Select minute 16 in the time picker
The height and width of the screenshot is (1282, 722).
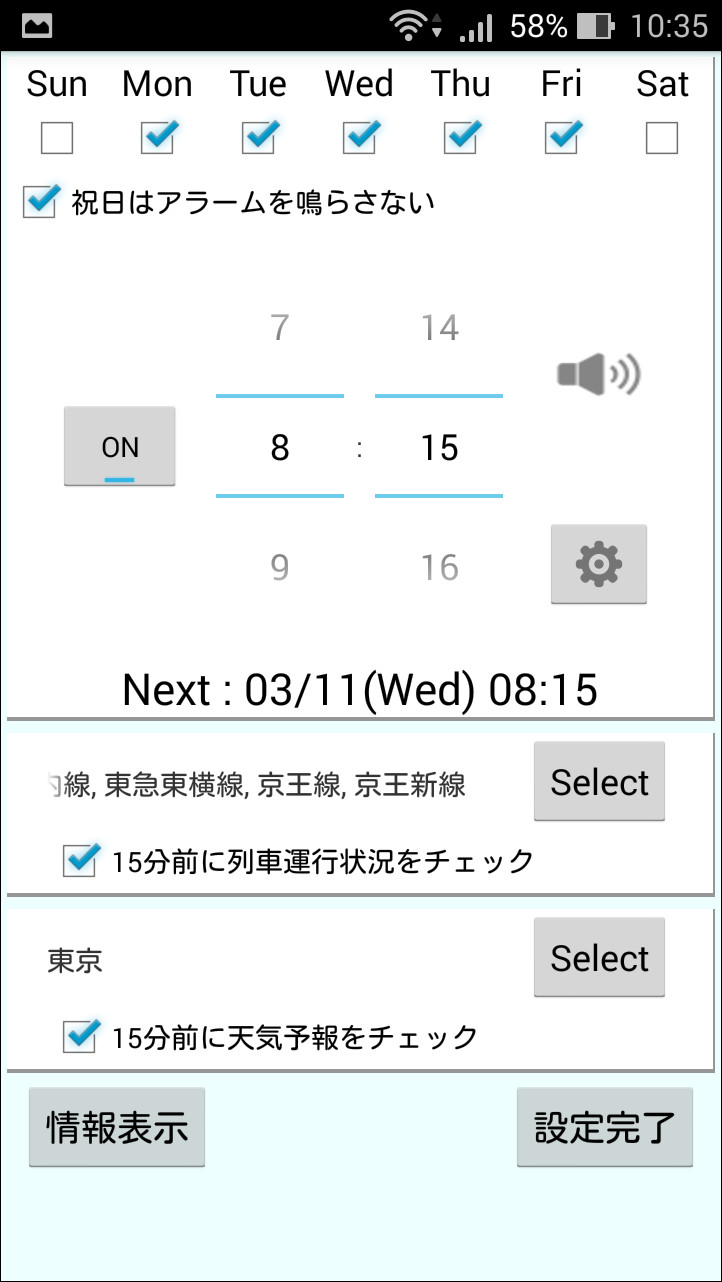438,567
